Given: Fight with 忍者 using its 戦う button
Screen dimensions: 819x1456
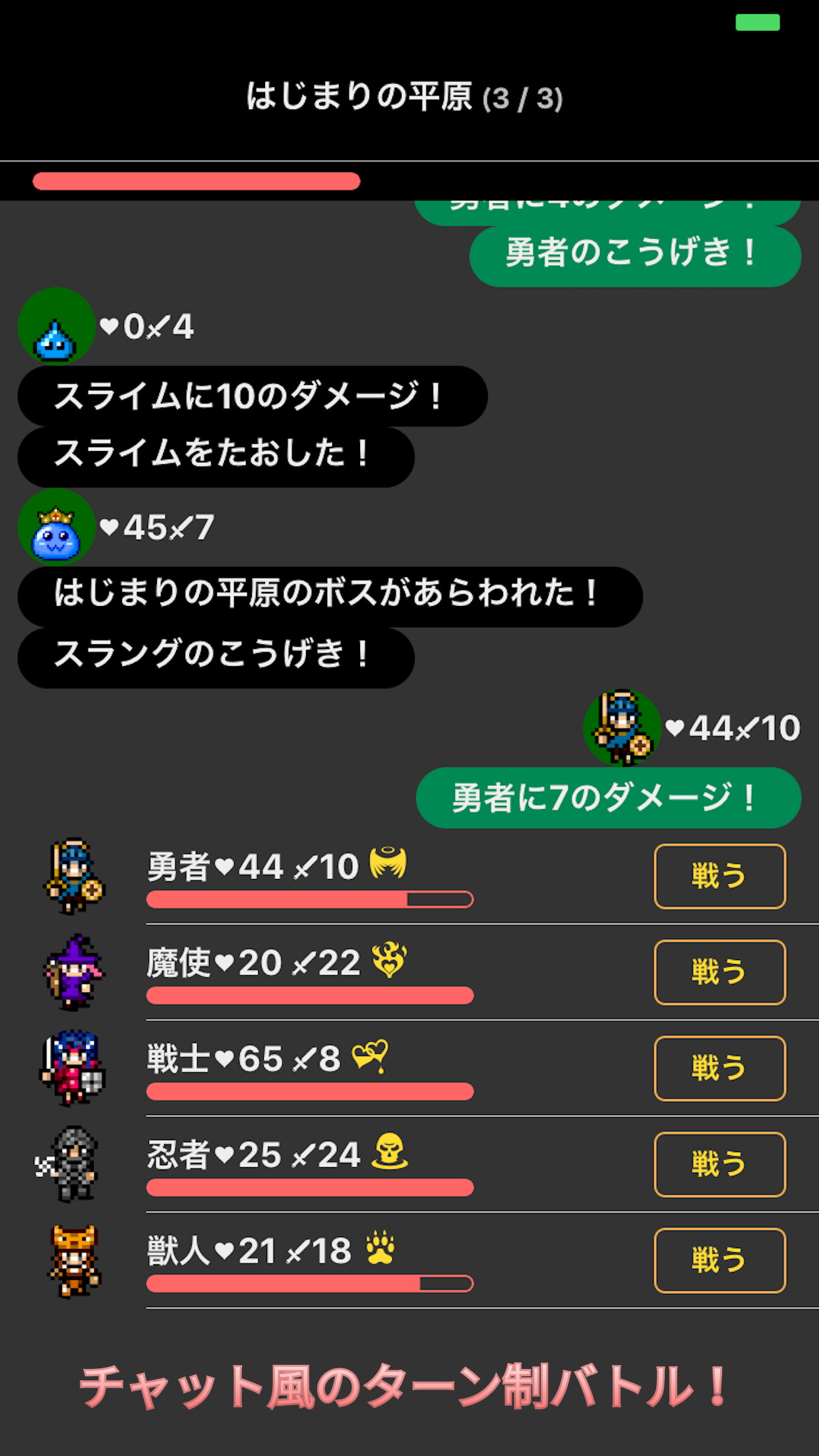Looking at the screenshot, I should 719,1164.
